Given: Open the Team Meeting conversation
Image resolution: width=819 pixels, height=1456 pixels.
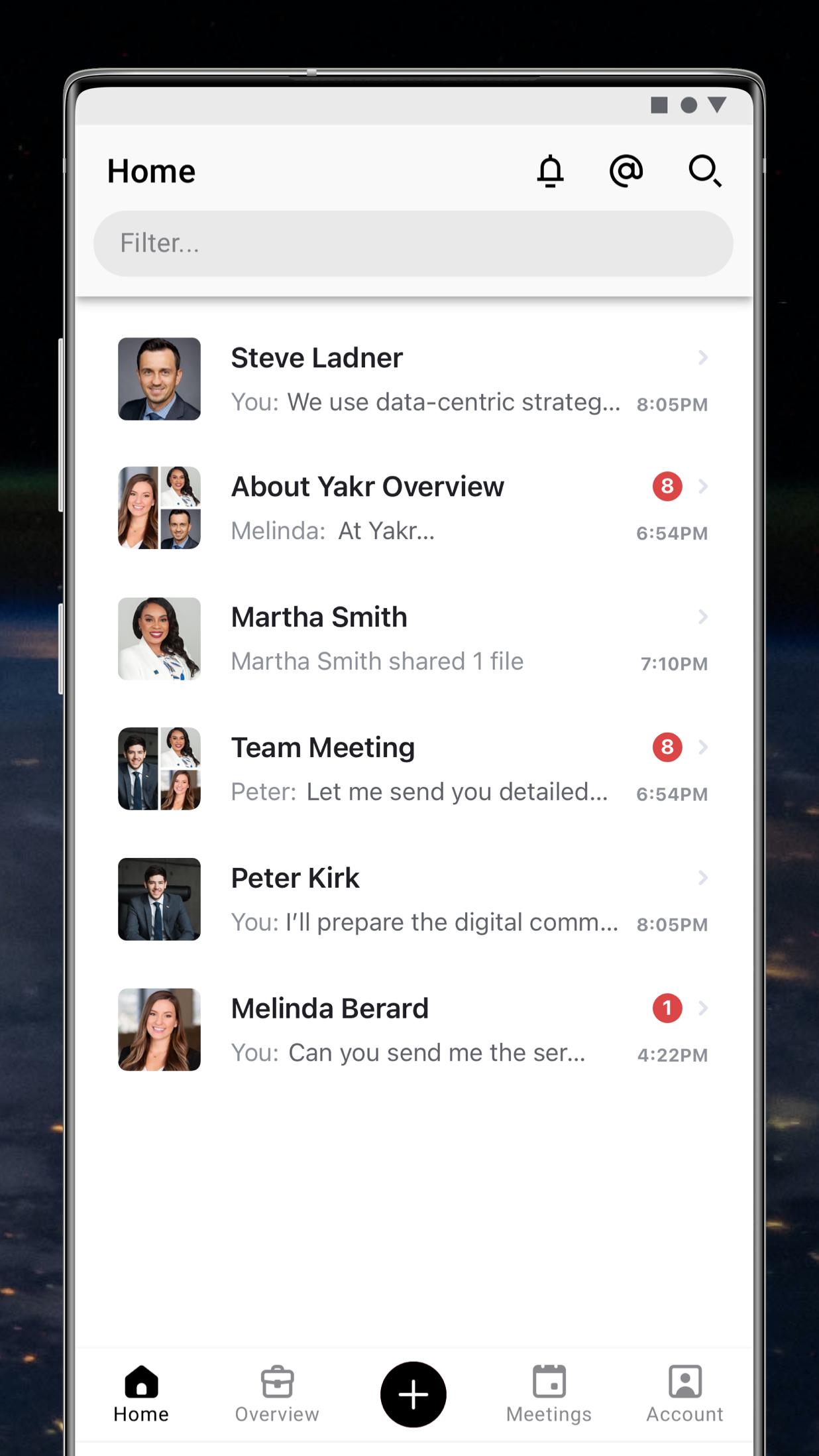Looking at the screenshot, I should (413, 769).
